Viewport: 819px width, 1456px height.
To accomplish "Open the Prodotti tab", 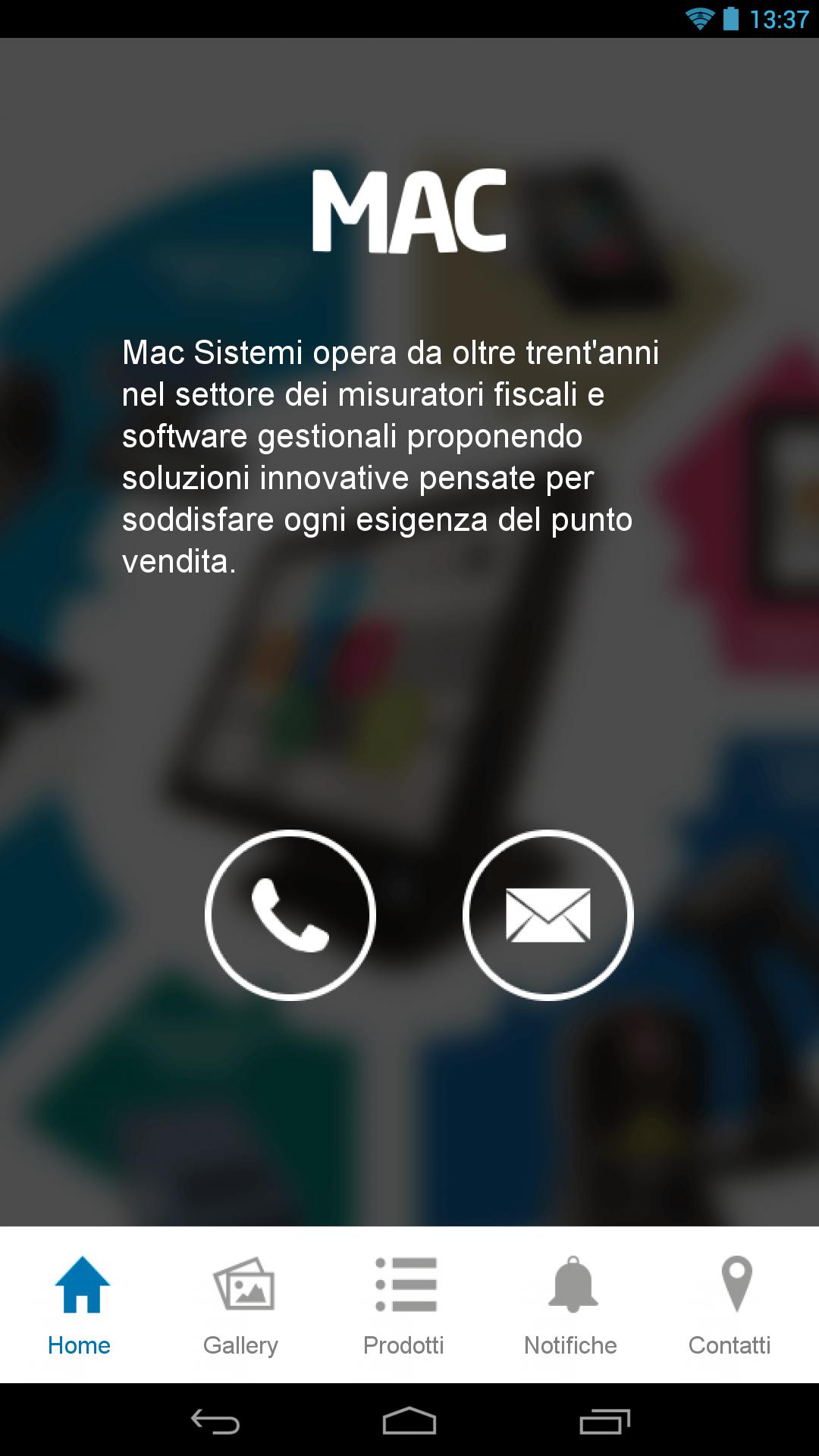I will pyautogui.click(x=404, y=1305).
